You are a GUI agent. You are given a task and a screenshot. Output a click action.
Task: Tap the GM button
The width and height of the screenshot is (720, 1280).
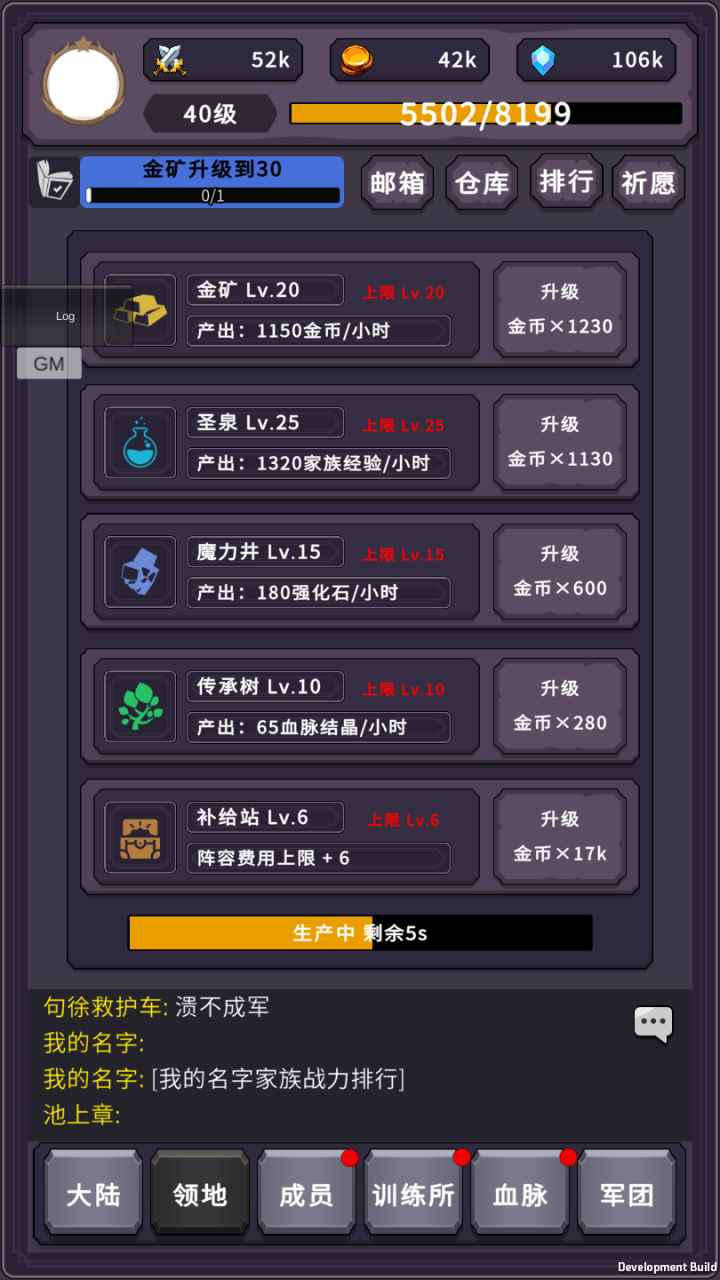[49, 364]
